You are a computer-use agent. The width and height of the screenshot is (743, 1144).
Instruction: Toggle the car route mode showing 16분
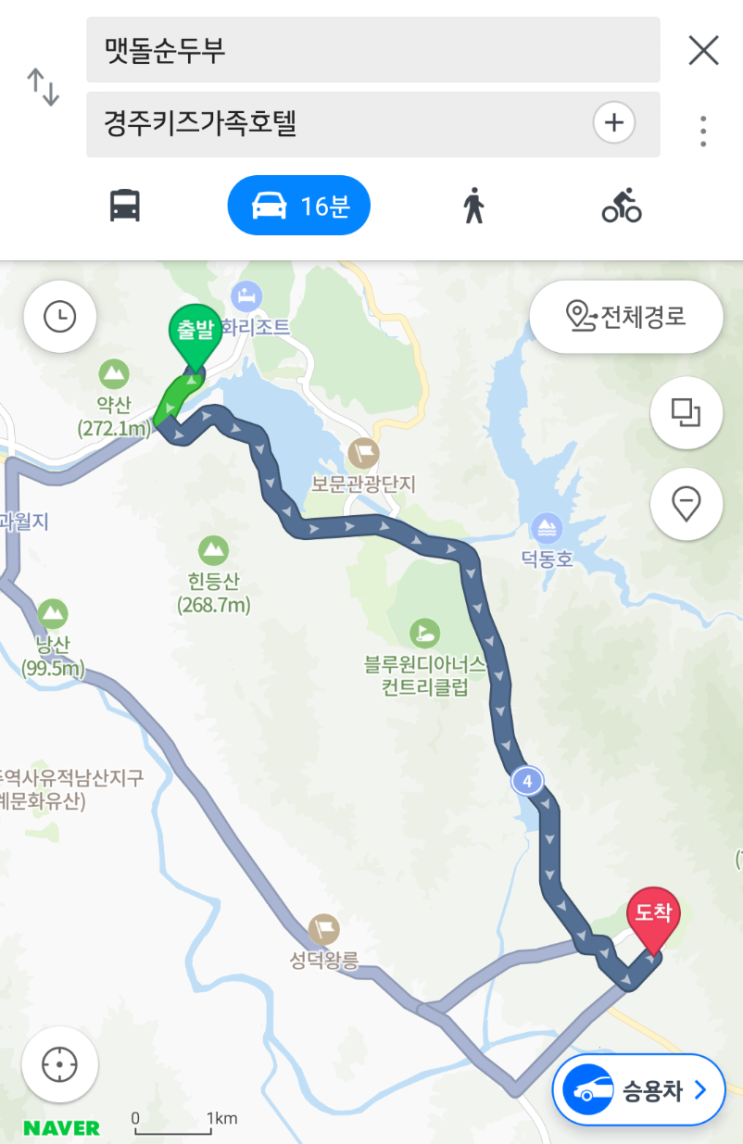(299, 204)
